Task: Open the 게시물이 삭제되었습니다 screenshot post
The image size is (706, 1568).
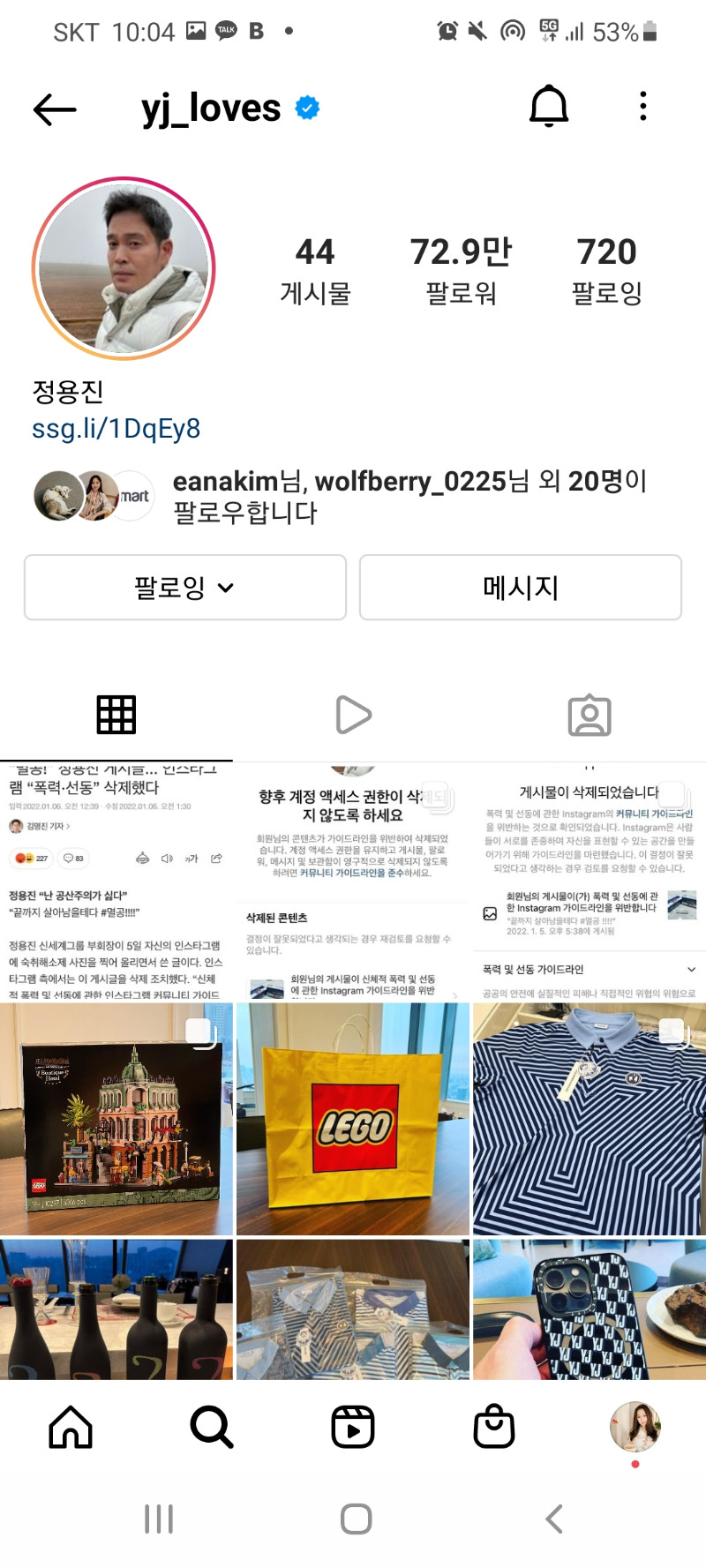Action: tap(590, 882)
